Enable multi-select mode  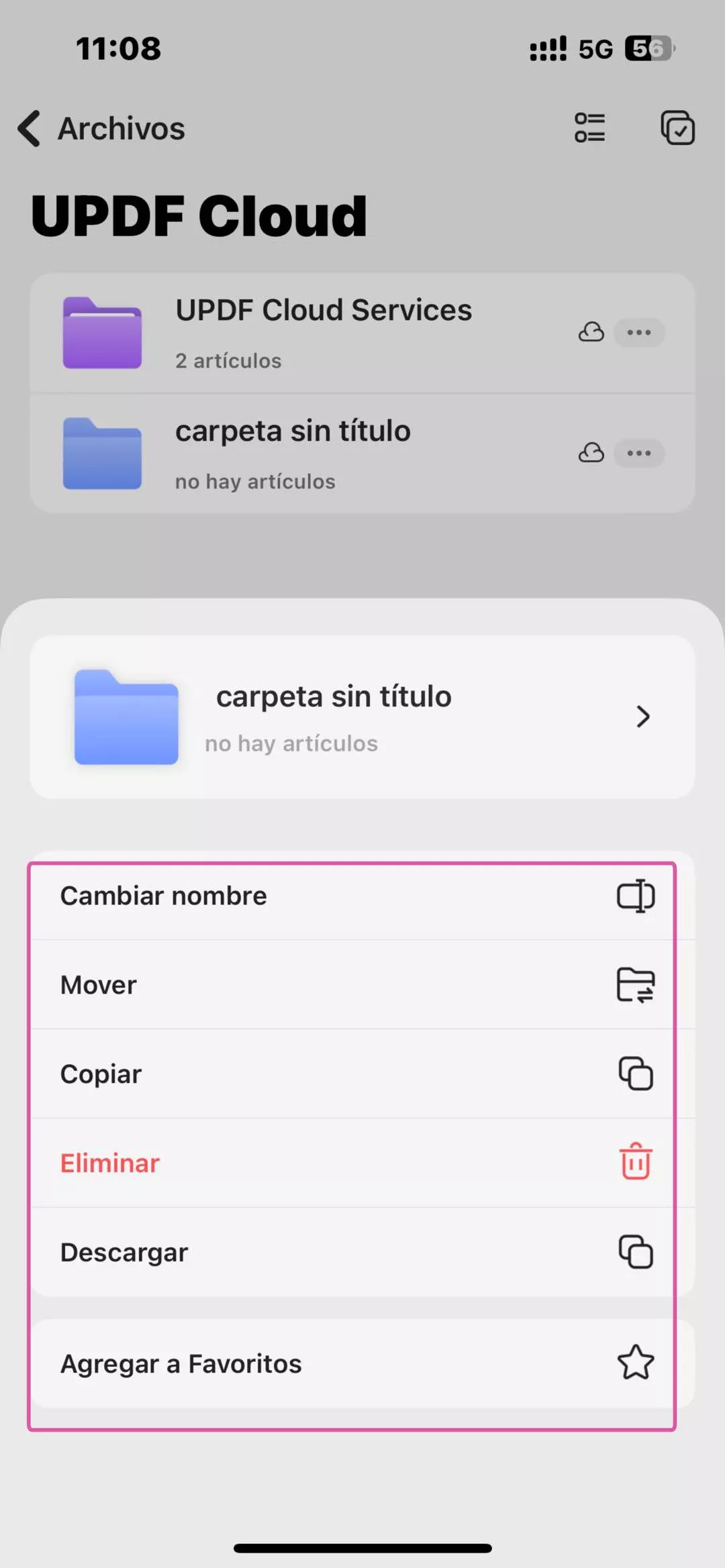(677, 127)
